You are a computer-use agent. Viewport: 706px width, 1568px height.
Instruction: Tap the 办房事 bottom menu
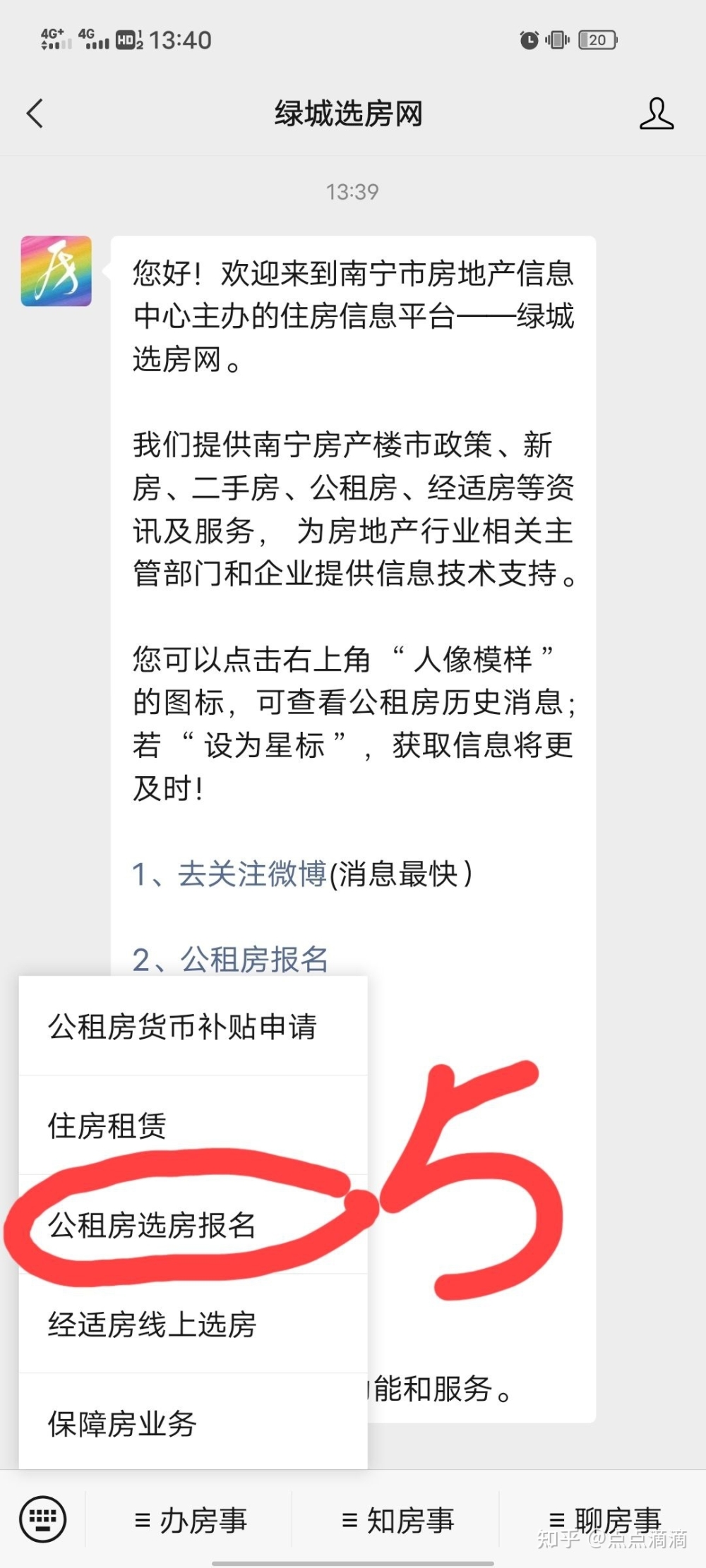coord(191,1520)
